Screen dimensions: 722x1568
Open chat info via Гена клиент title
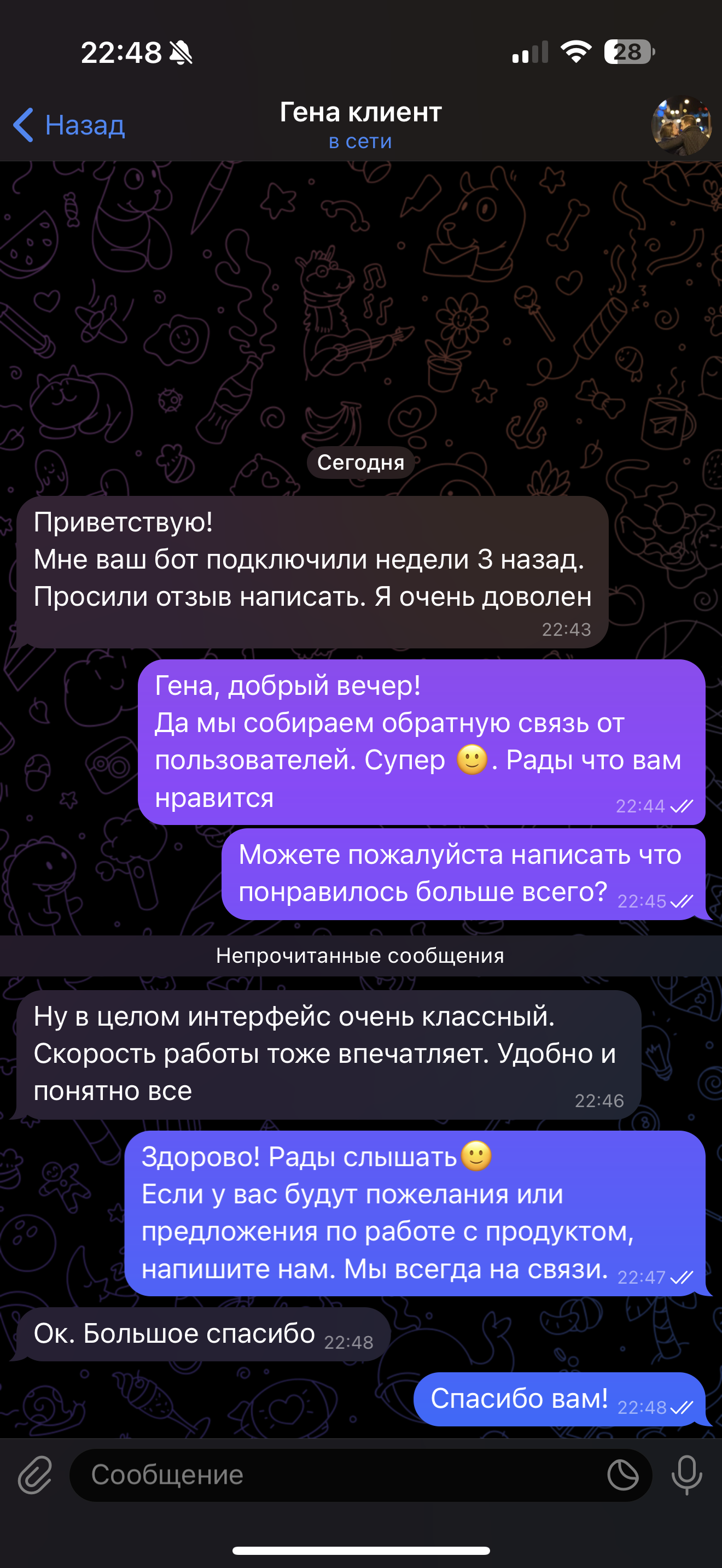pyautogui.click(x=360, y=113)
